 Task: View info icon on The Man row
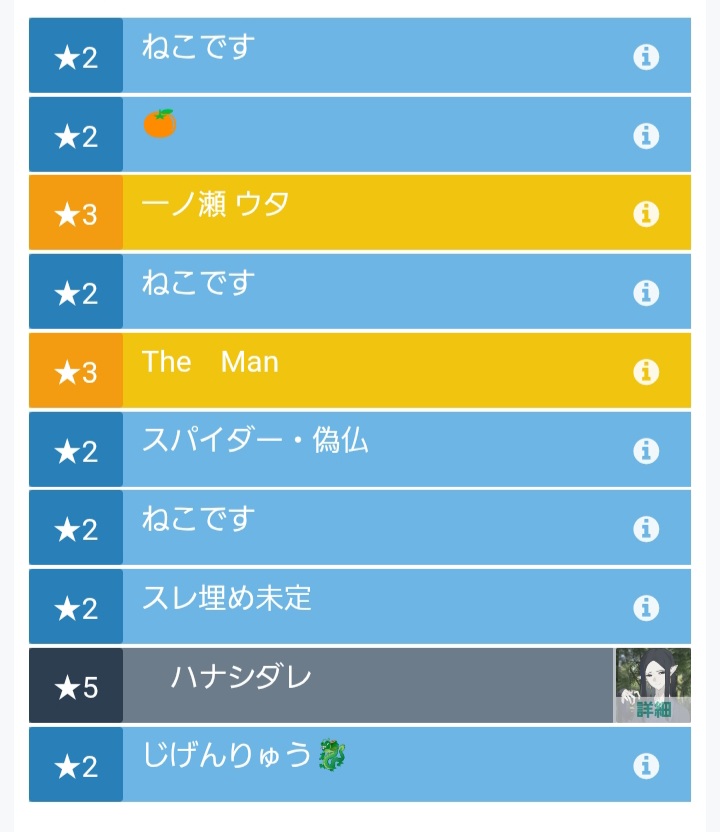(x=646, y=372)
